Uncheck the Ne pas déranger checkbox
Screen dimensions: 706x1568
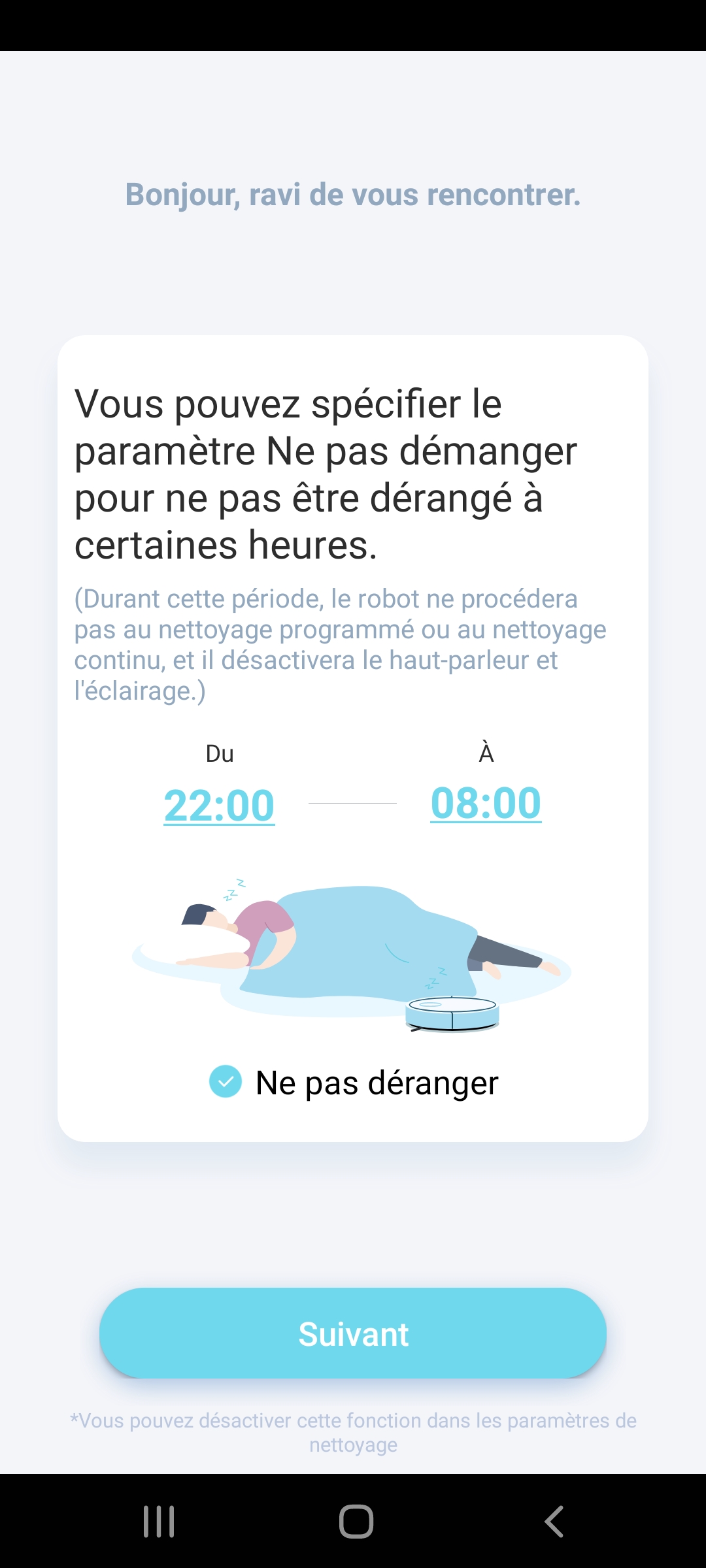click(226, 1081)
